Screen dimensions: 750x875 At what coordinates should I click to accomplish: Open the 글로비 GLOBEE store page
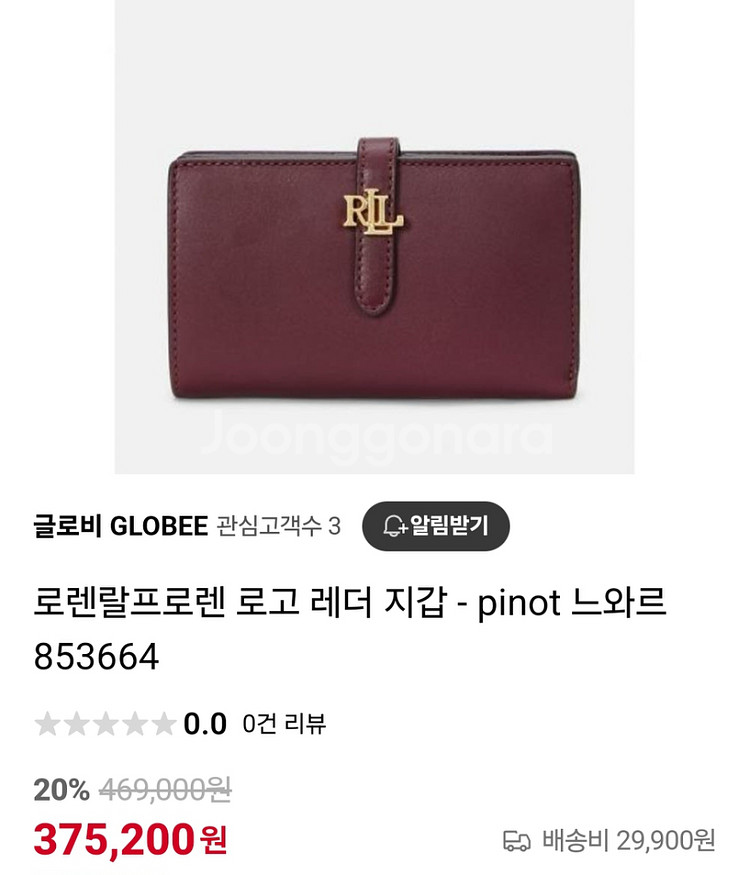pyautogui.click(x=120, y=526)
